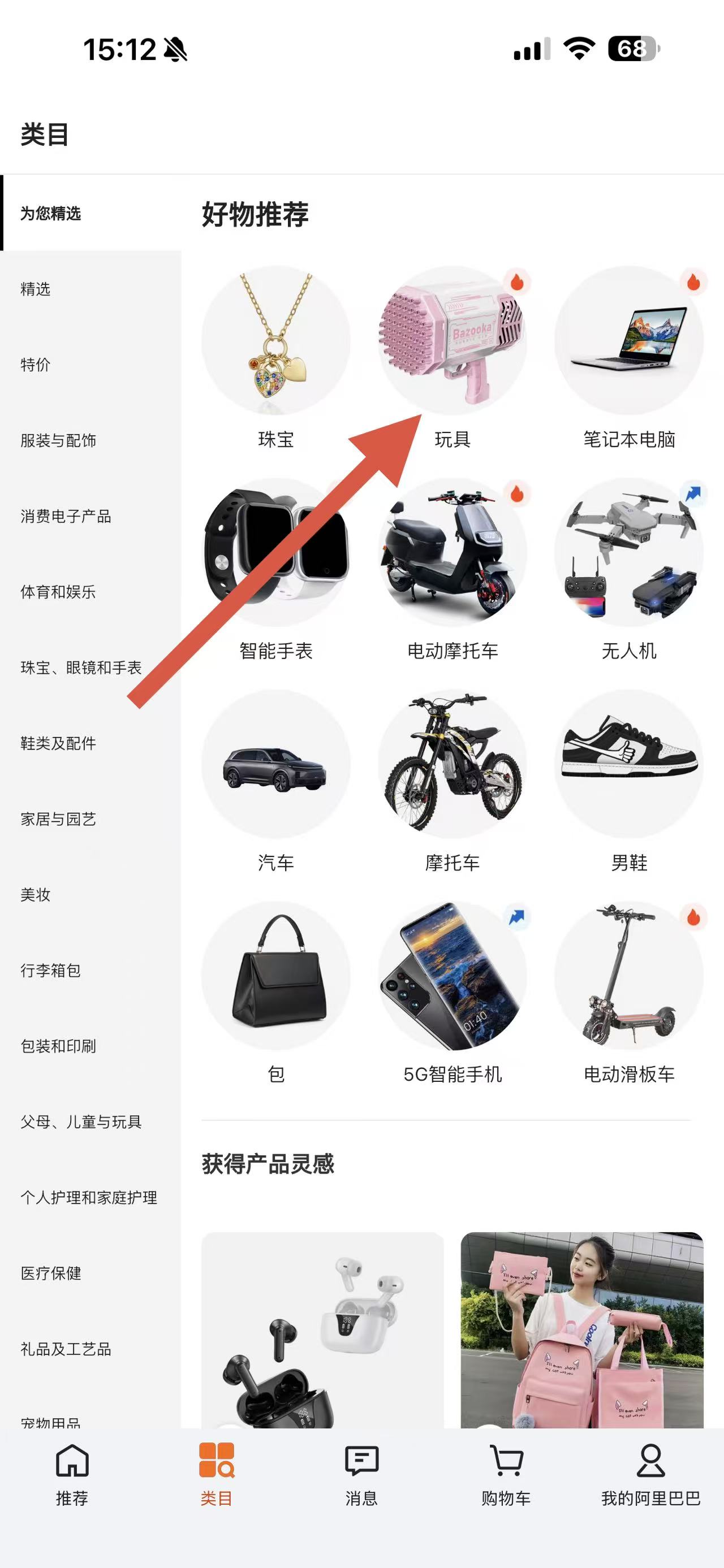Open the 购物车 shopping cart tab

point(506,1474)
